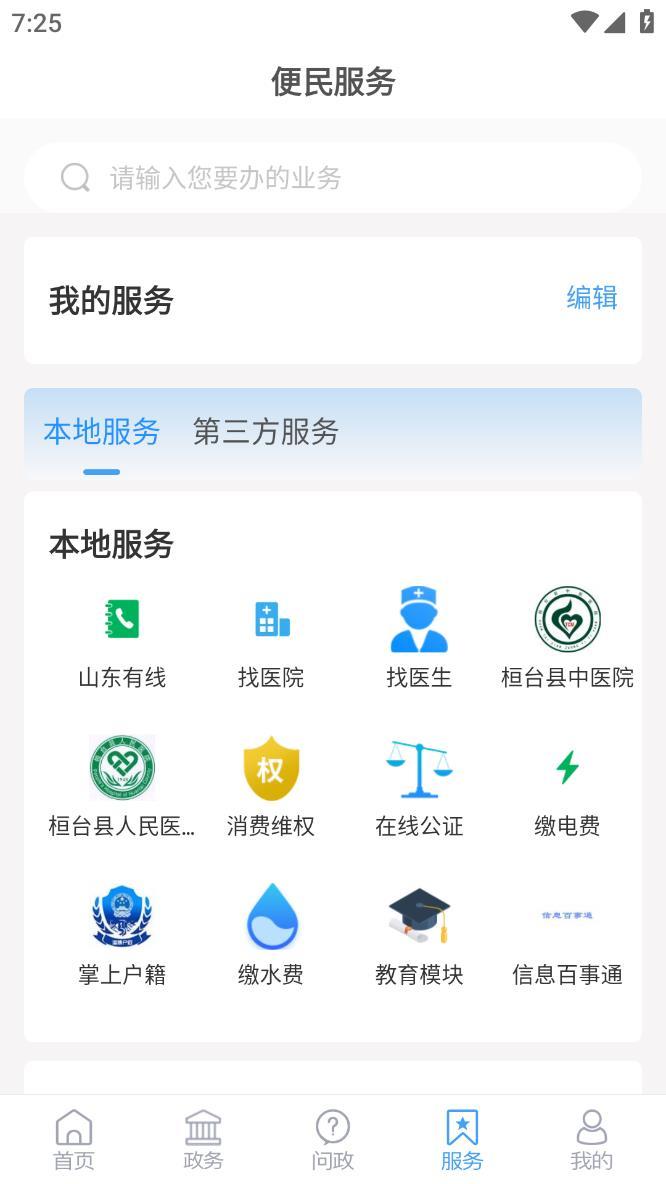Switch to the 第三方服务 tab
Viewport: 666px width, 1184px height.
pyautogui.click(x=265, y=432)
